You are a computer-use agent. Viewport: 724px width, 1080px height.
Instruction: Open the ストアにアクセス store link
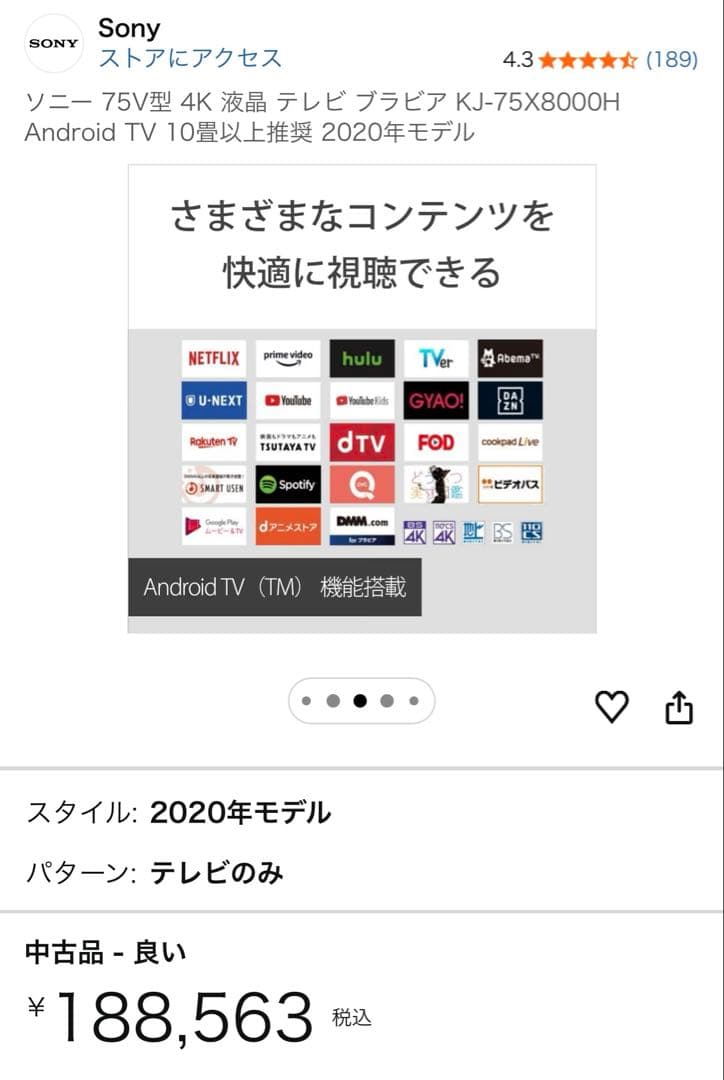pyautogui.click(x=185, y=59)
